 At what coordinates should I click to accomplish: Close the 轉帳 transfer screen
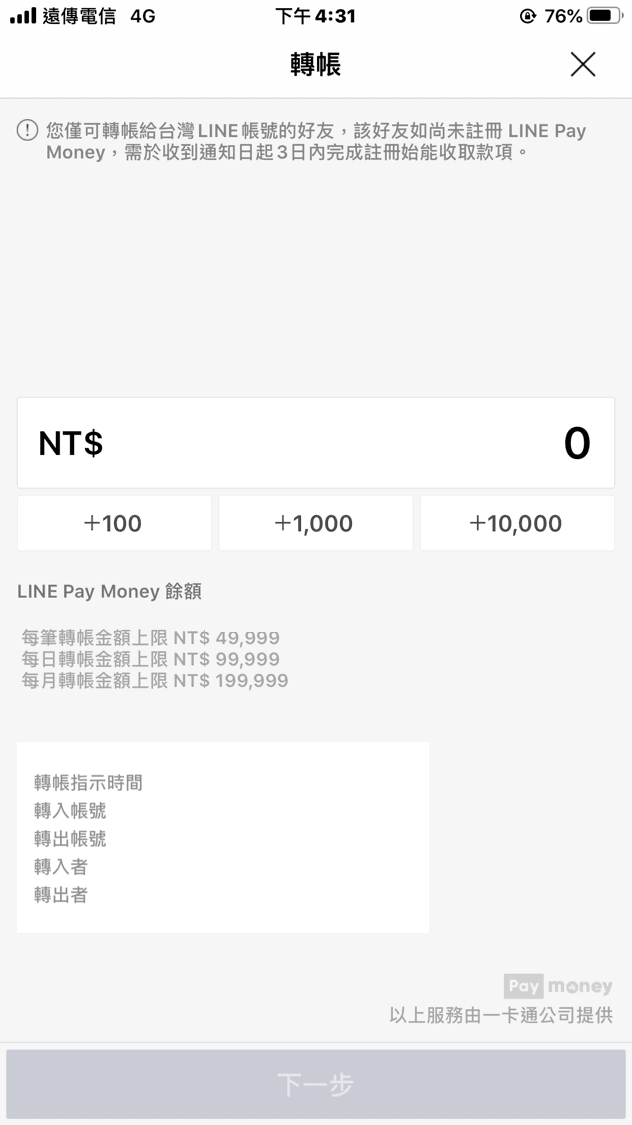pyautogui.click(x=583, y=65)
